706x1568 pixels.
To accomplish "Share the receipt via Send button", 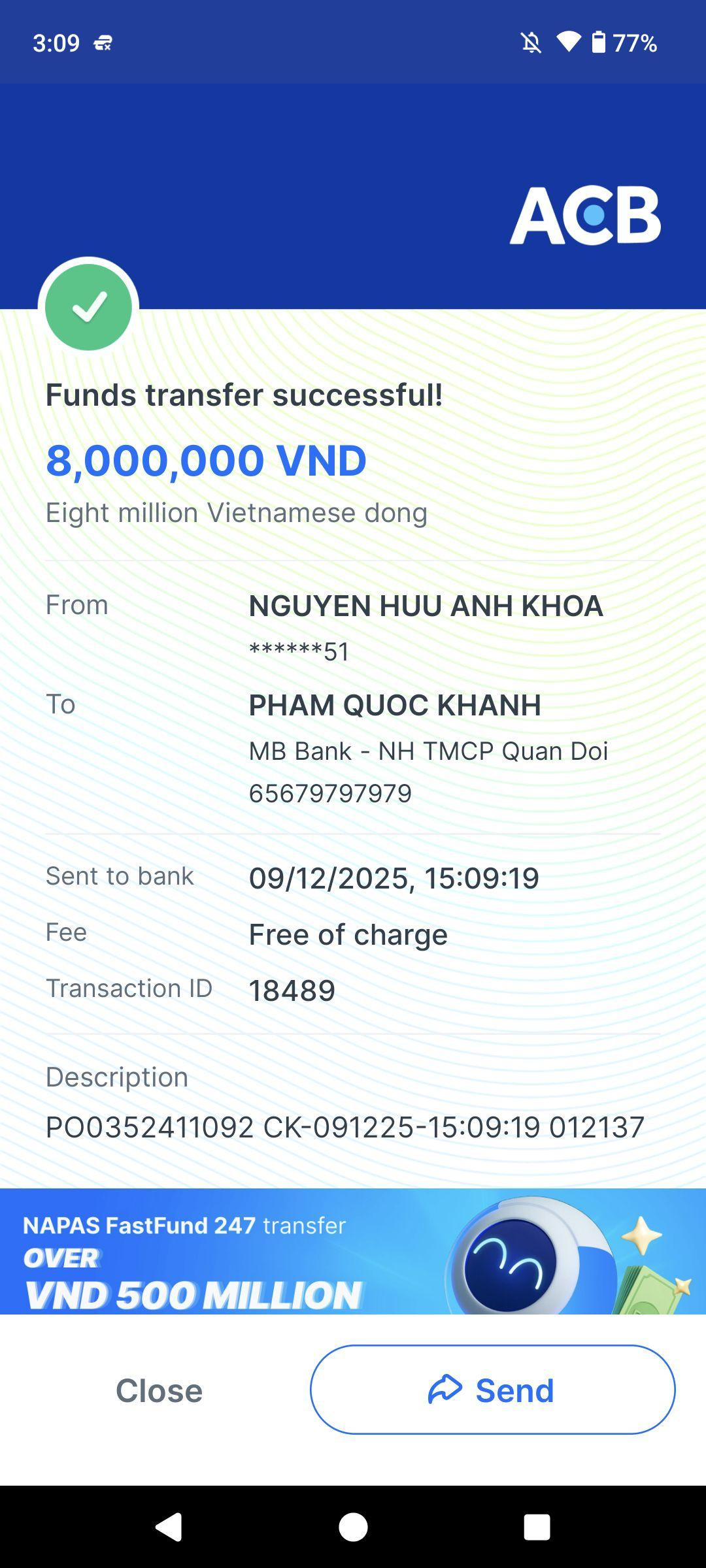I will coord(492,1390).
